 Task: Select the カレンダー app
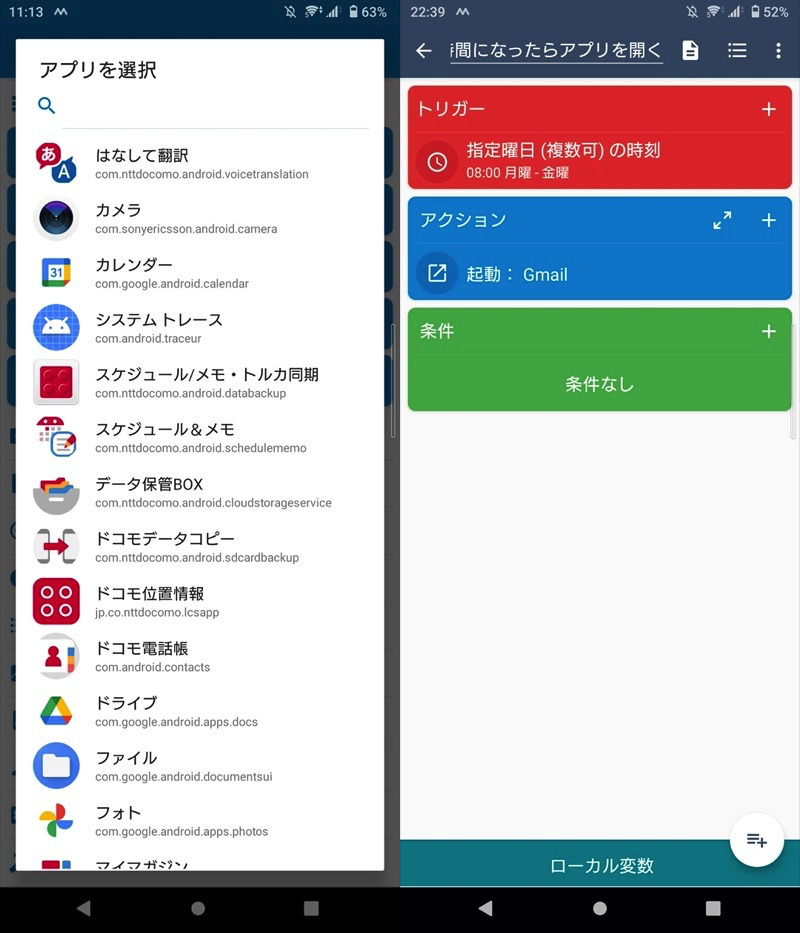200,273
